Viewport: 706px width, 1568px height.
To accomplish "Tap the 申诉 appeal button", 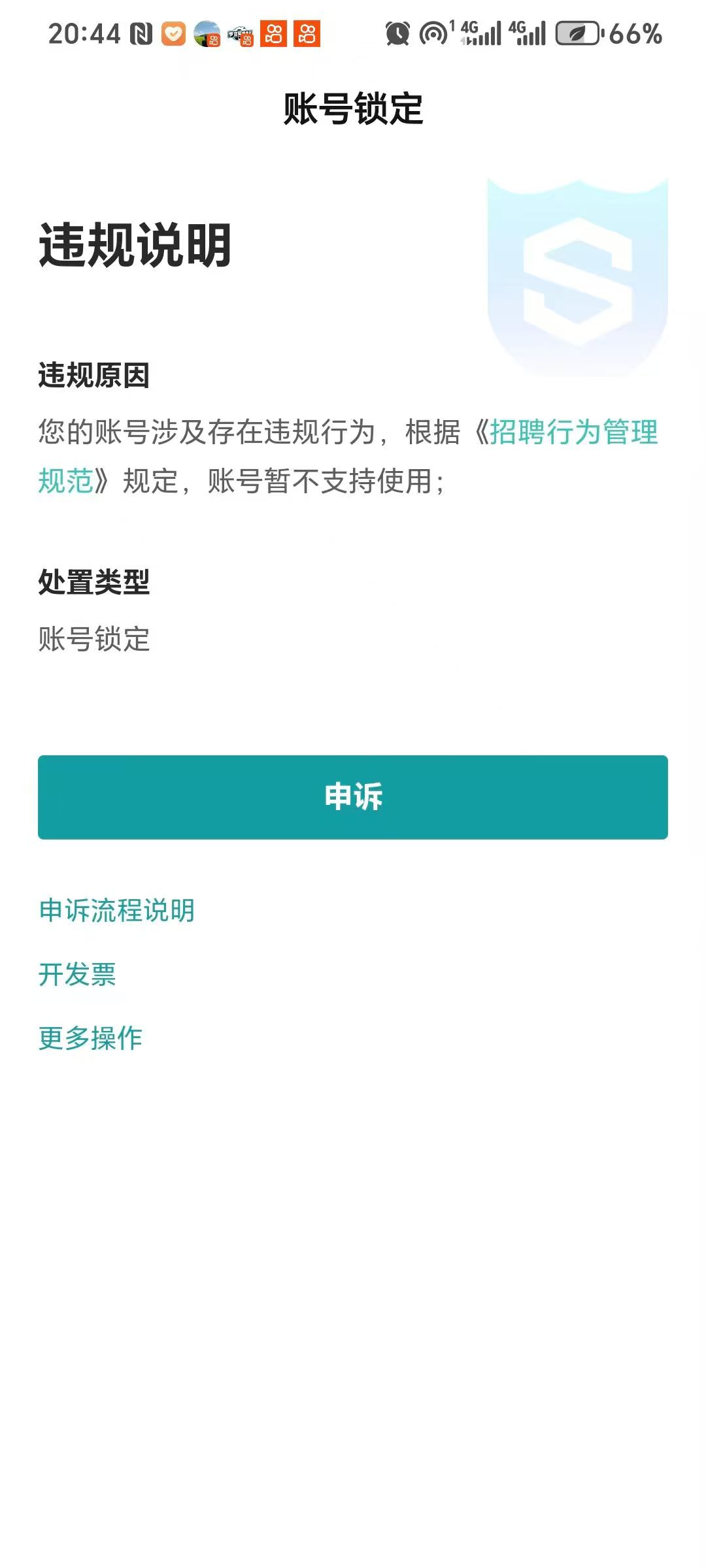I will [x=353, y=797].
